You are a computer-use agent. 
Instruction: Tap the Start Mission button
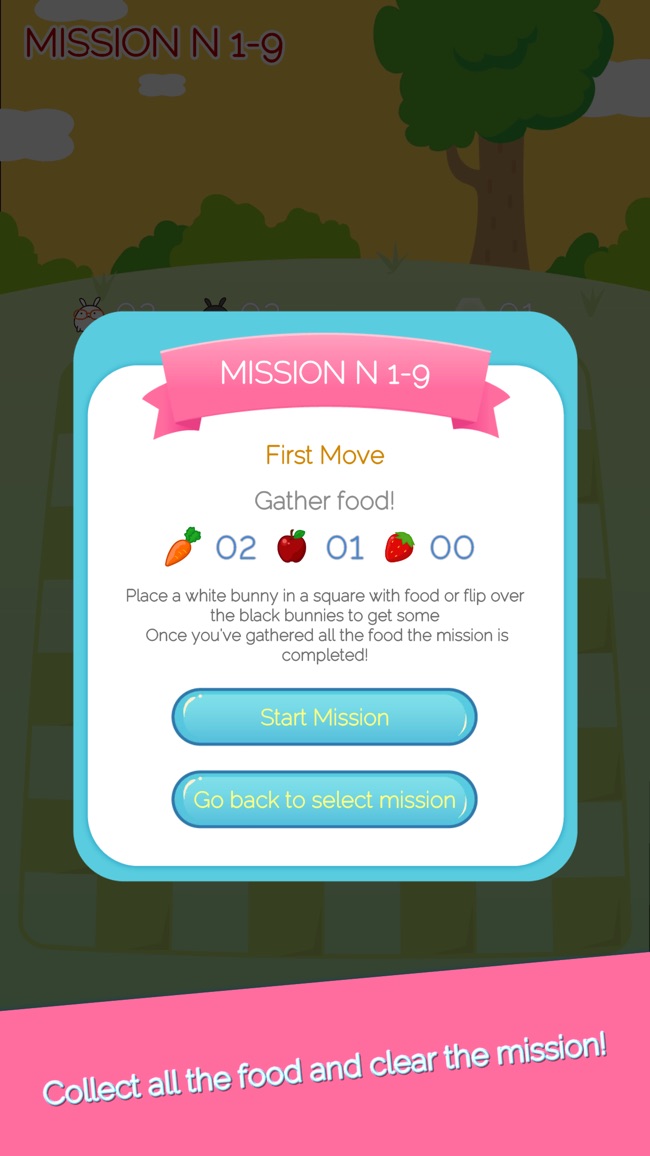point(324,717)
